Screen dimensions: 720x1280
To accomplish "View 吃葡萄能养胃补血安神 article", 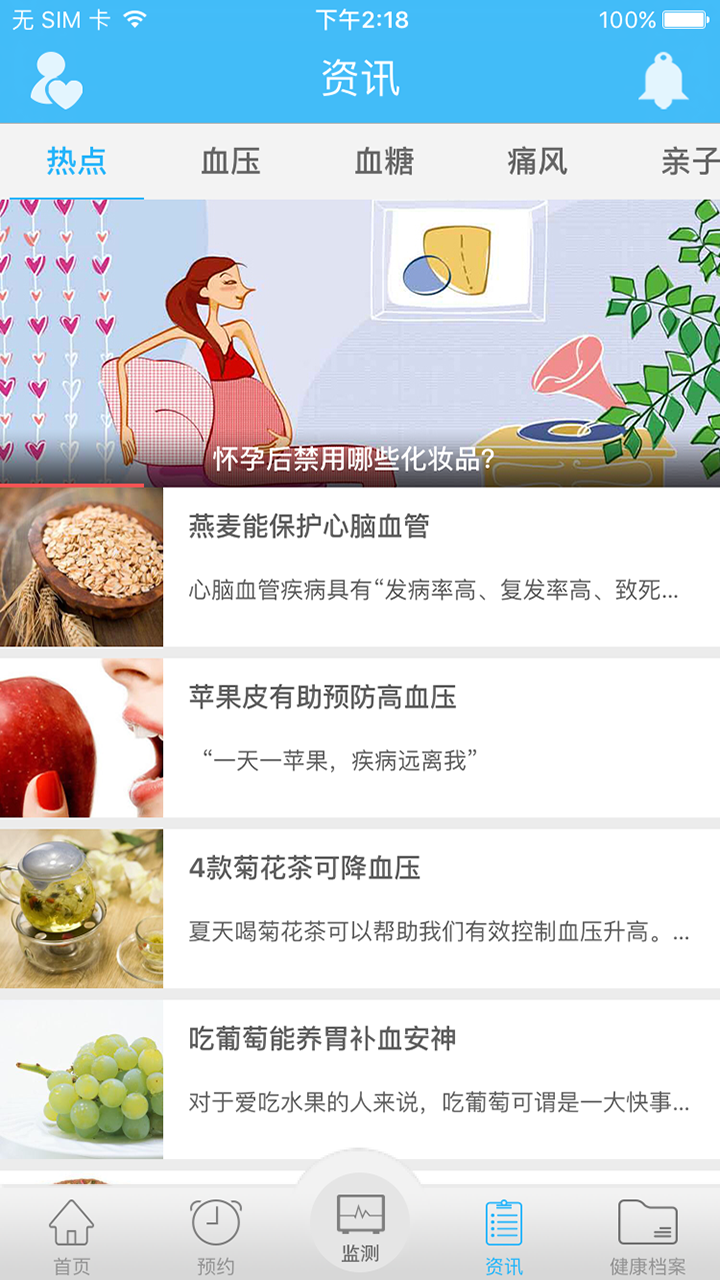I will point(440,1079).
